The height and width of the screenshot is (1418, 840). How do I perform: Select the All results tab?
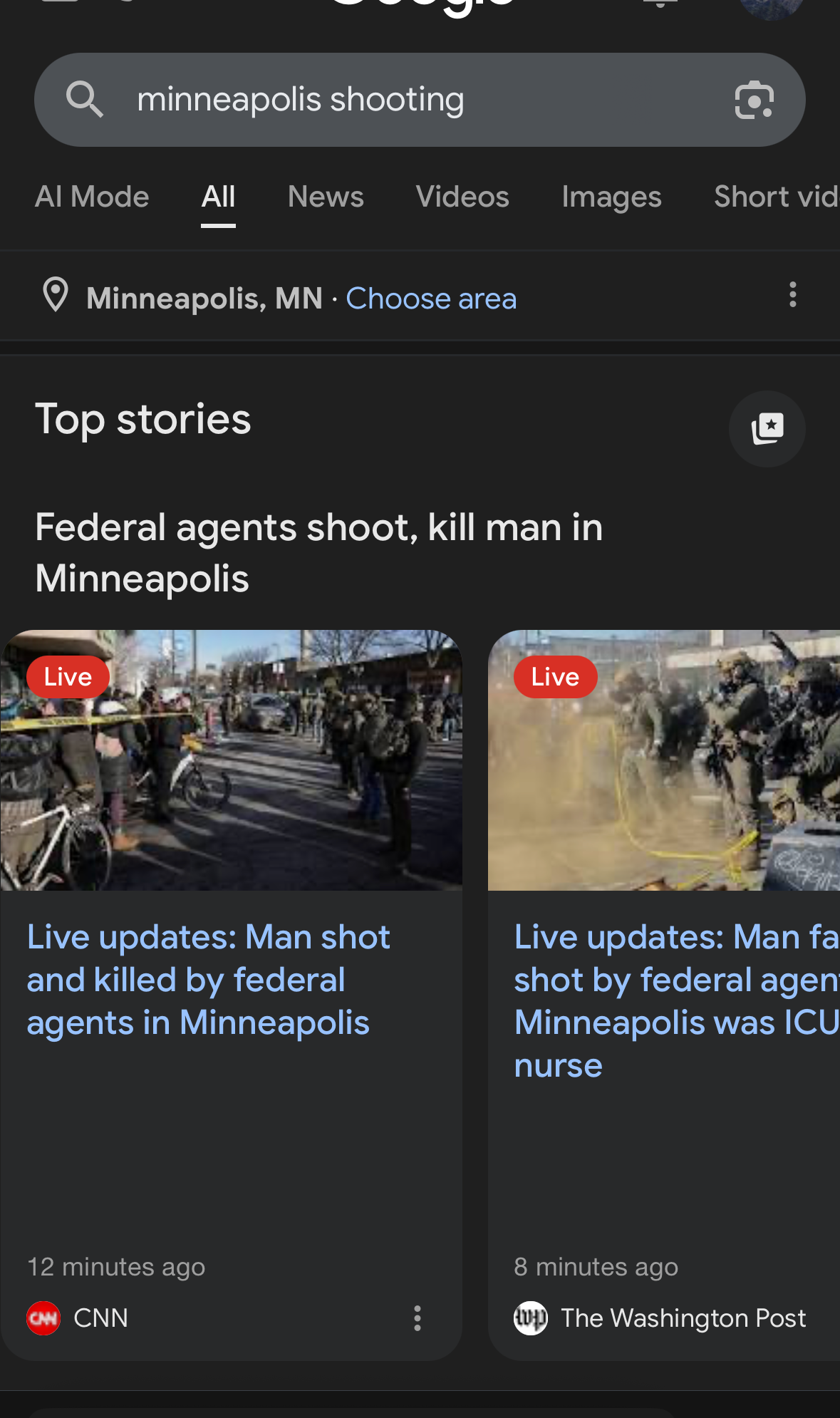pos(218,197)
